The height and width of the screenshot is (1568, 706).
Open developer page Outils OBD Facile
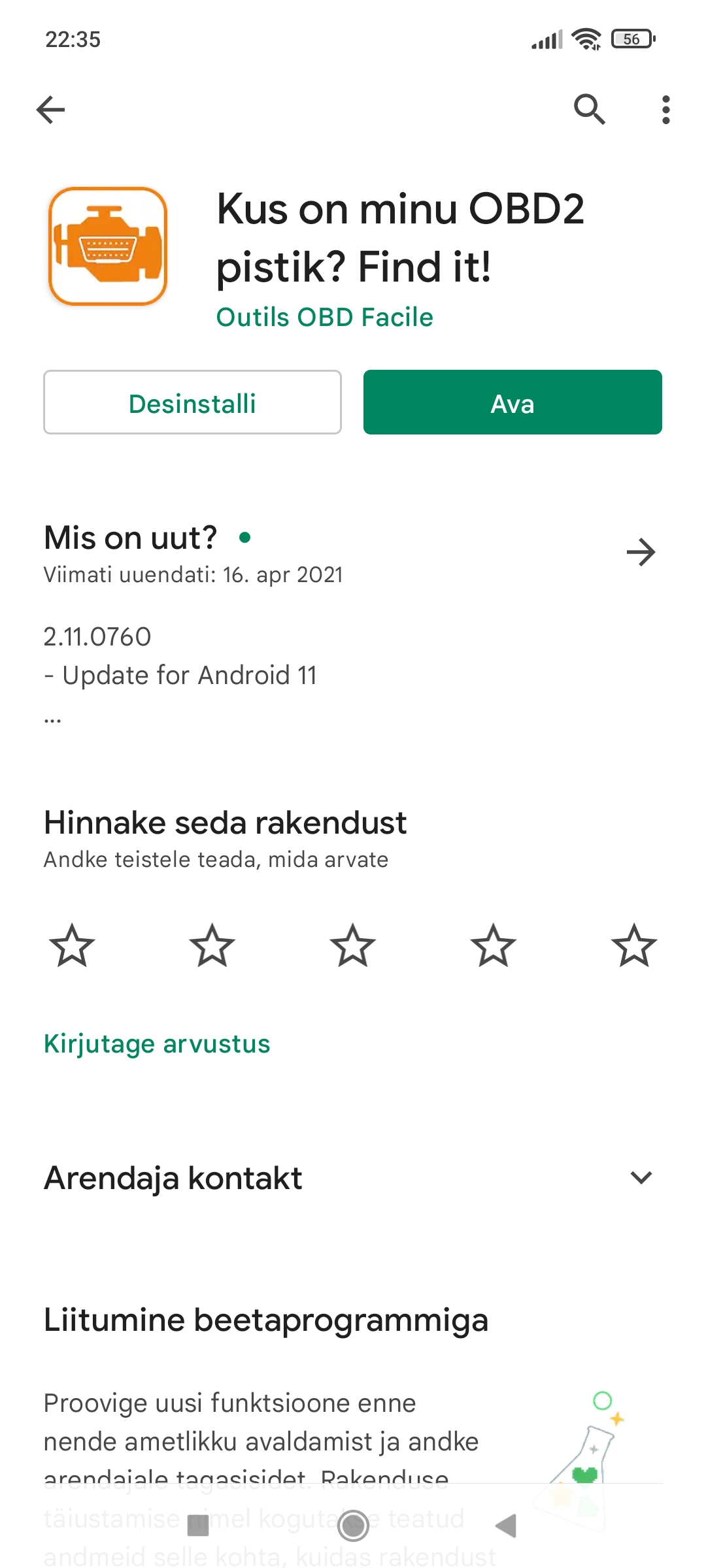click(x=324, y=318)
